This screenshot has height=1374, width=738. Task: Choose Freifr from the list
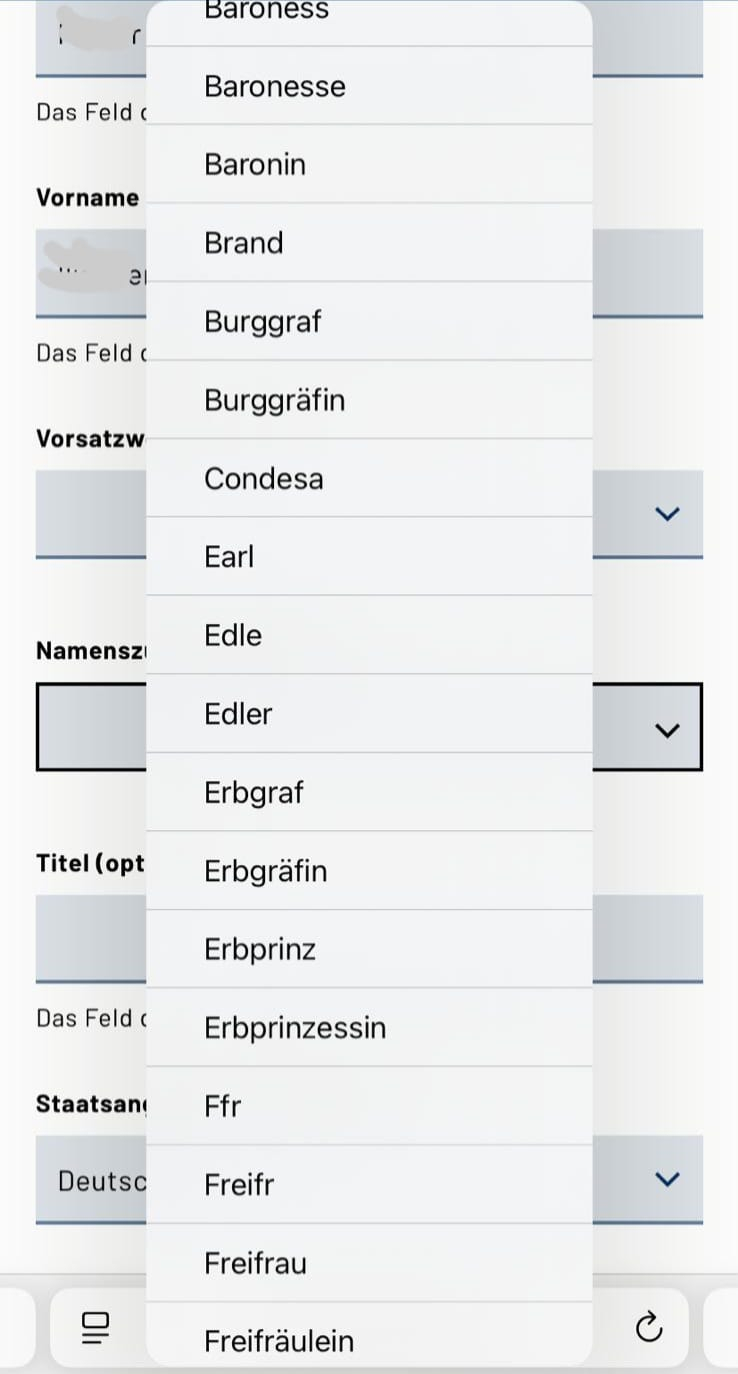tap(369, 1184)
